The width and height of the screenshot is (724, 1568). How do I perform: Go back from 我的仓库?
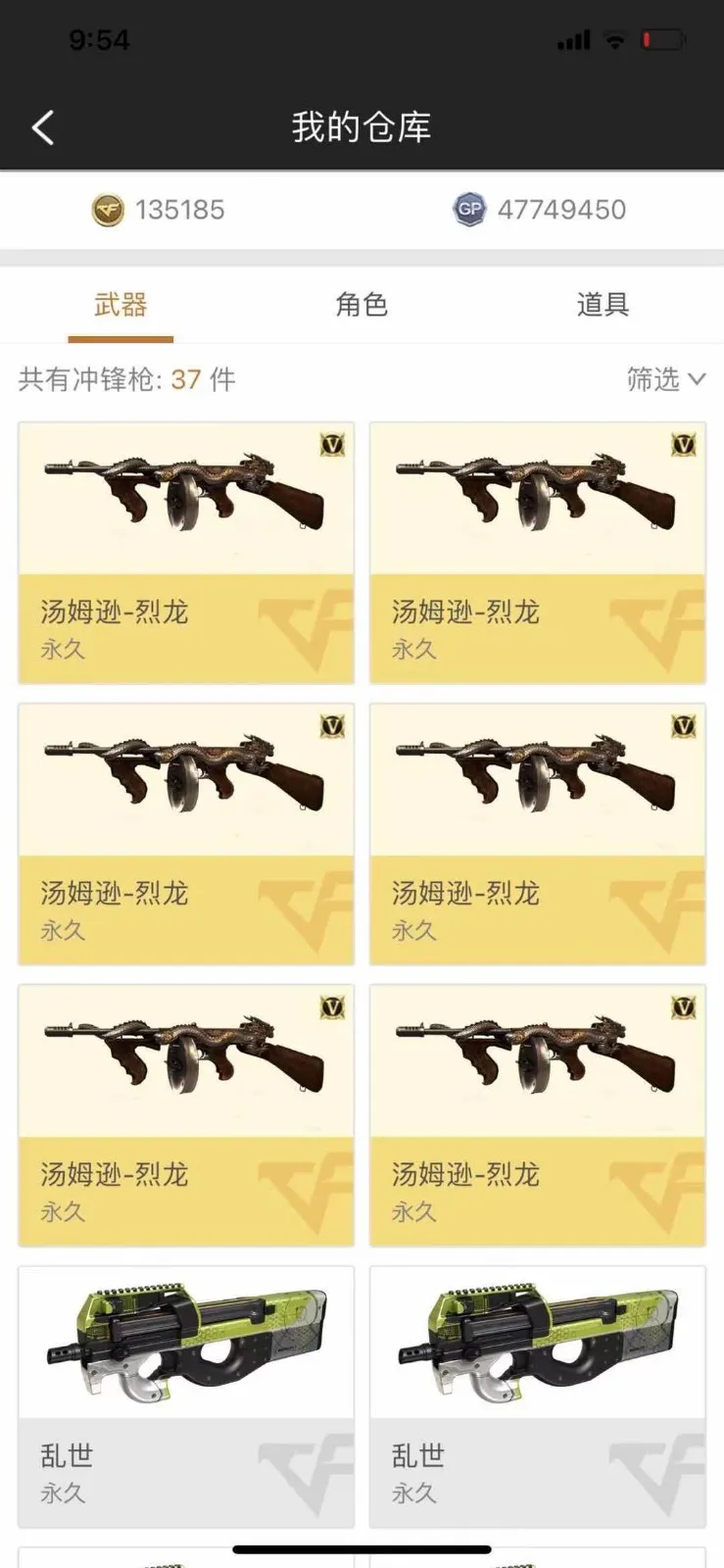click(43, 127)
